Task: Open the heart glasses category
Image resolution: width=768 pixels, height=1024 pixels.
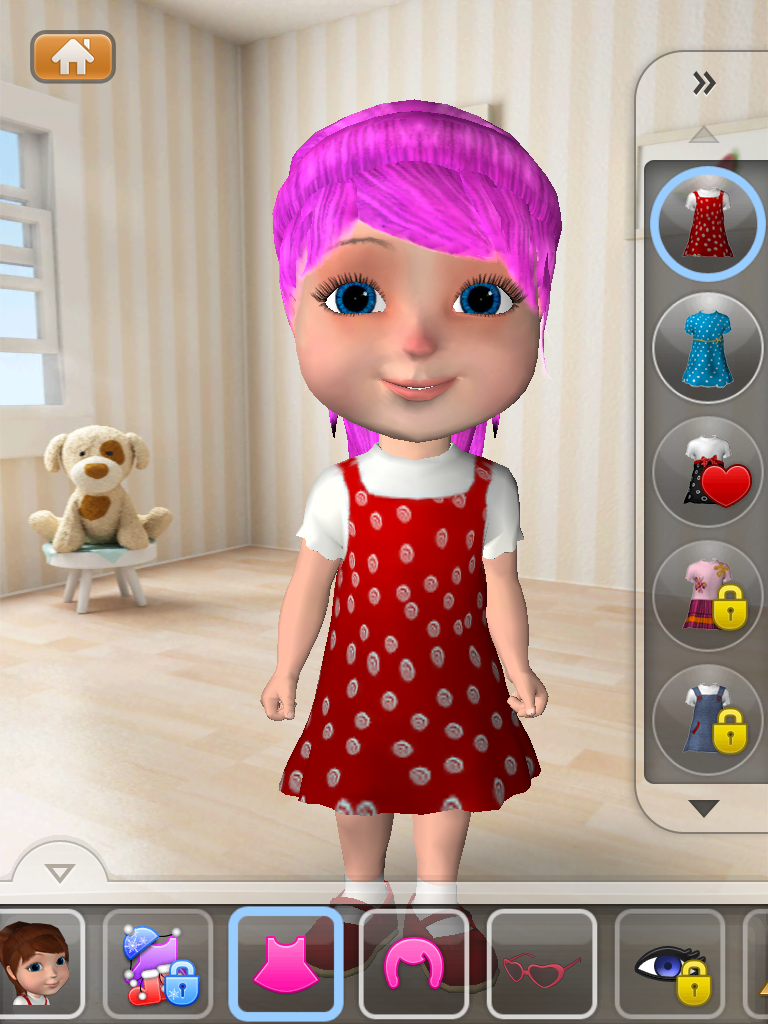Action: tap(541, 965)
